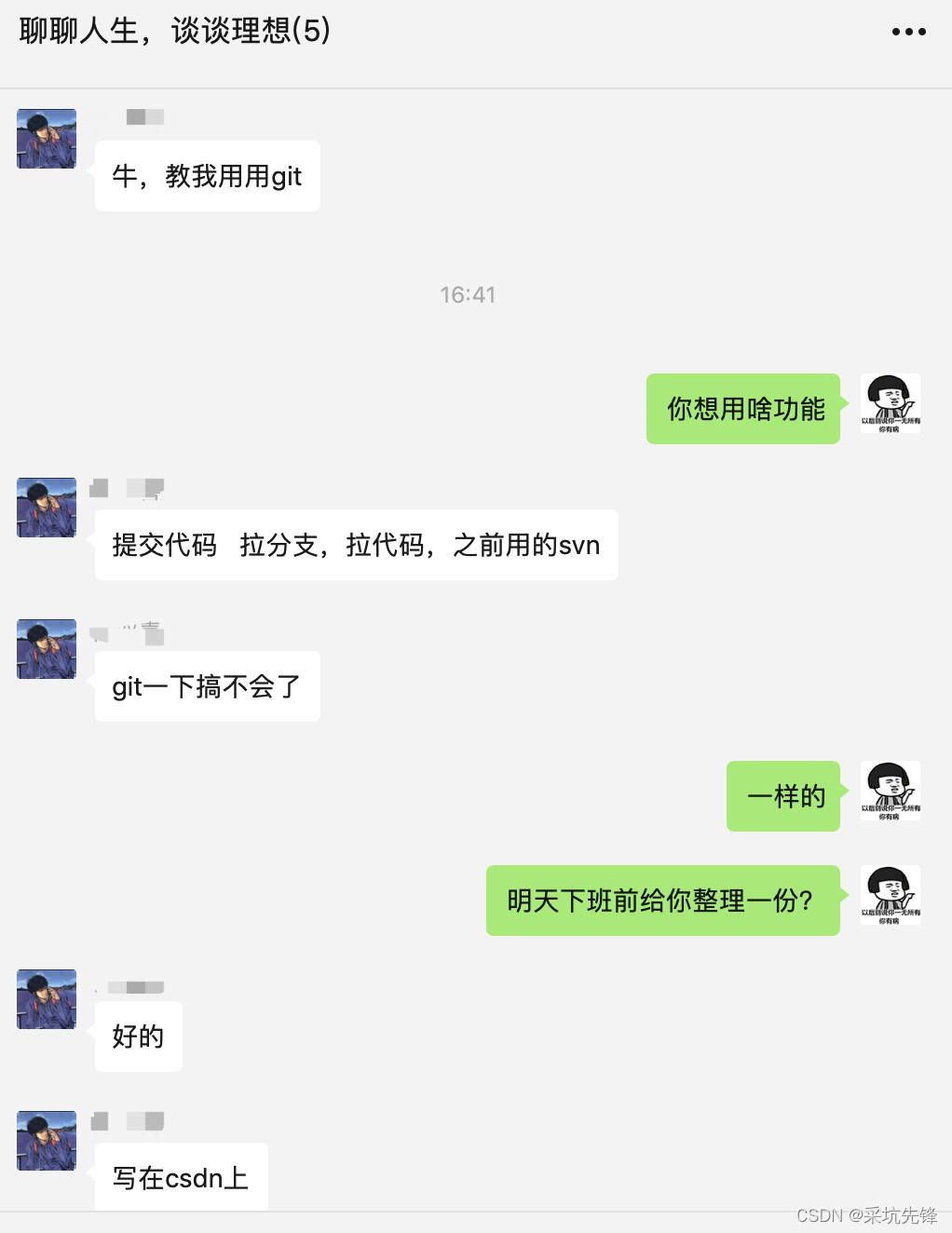Click the sender's avatar next to '牛，教我用用git'
The width and height of the screenshot is (952, 1233).
click(x=46, y=138)
